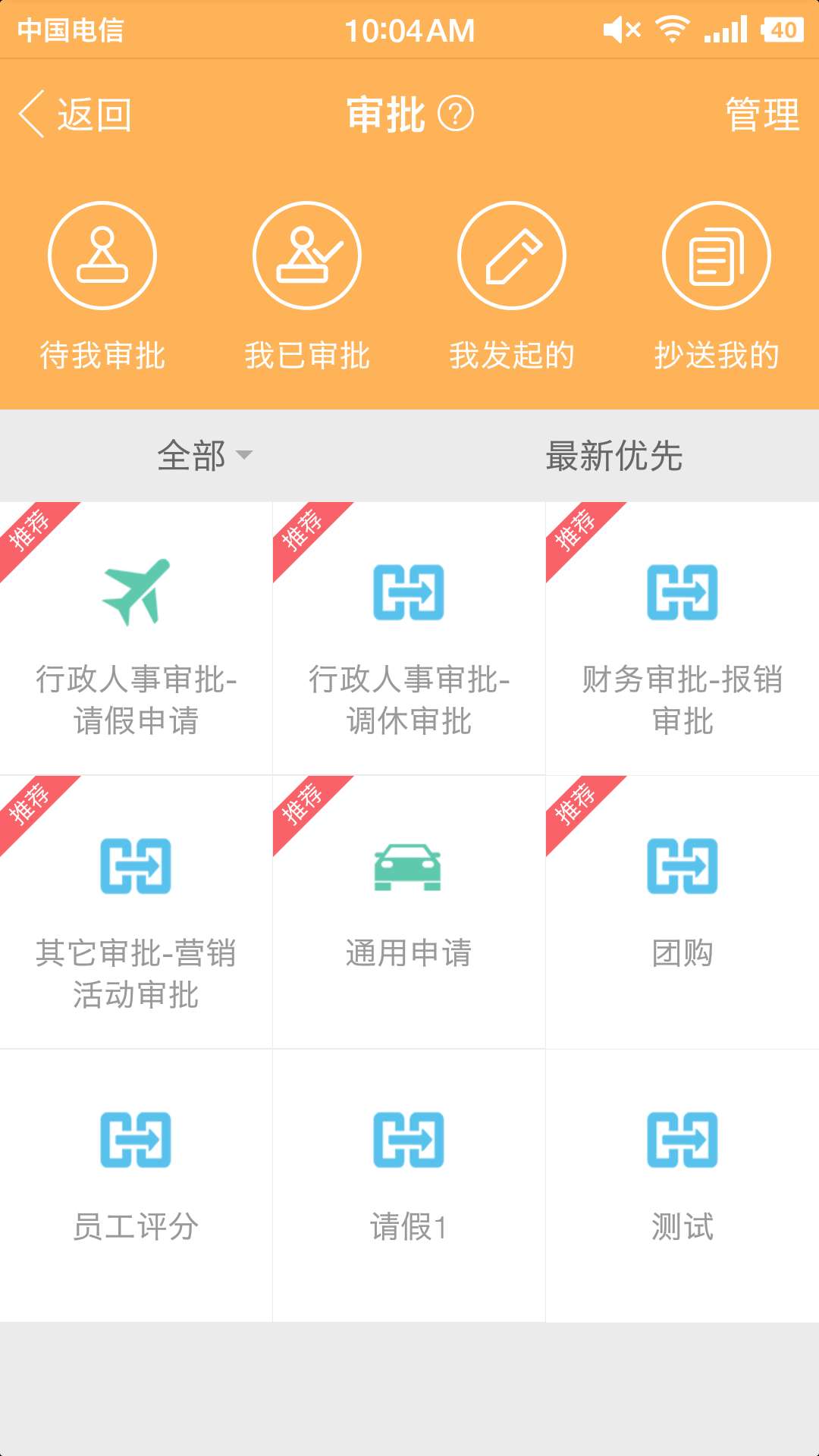Open 我已审批 approved items icon
The width and height of the screenshot is (819, 1456).
tap(307, 255)
